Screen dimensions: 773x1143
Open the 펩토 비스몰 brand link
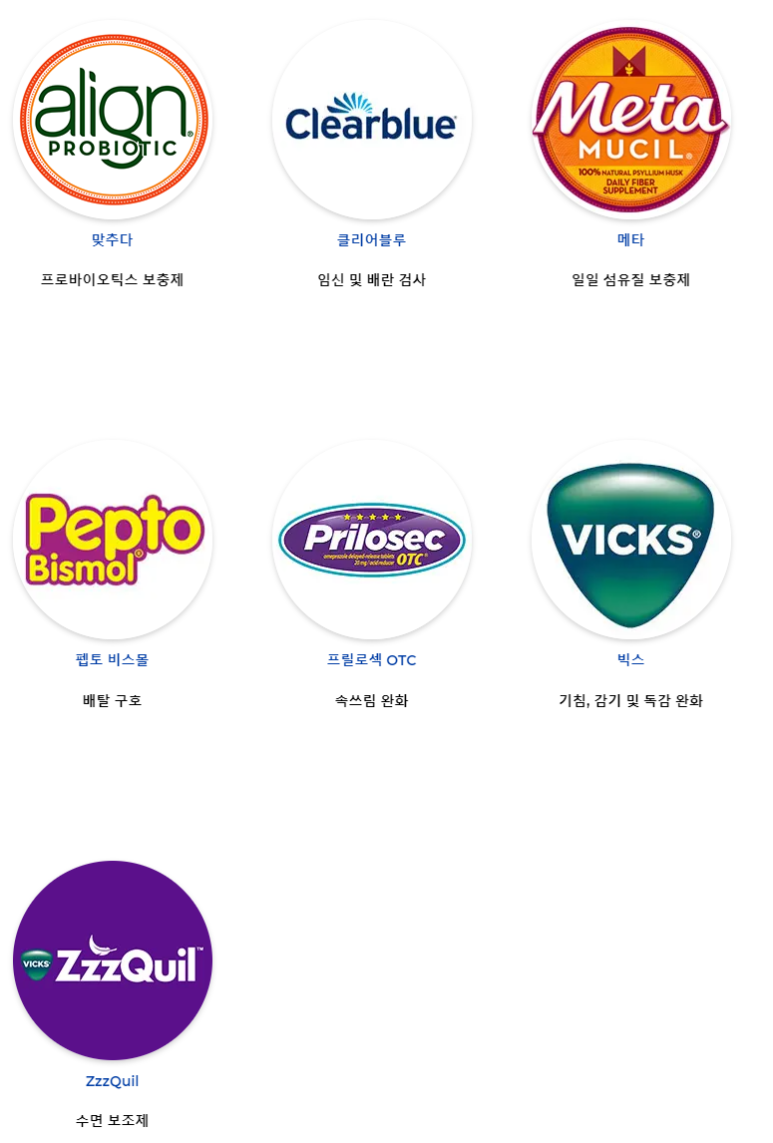click(x=113, y=660)
